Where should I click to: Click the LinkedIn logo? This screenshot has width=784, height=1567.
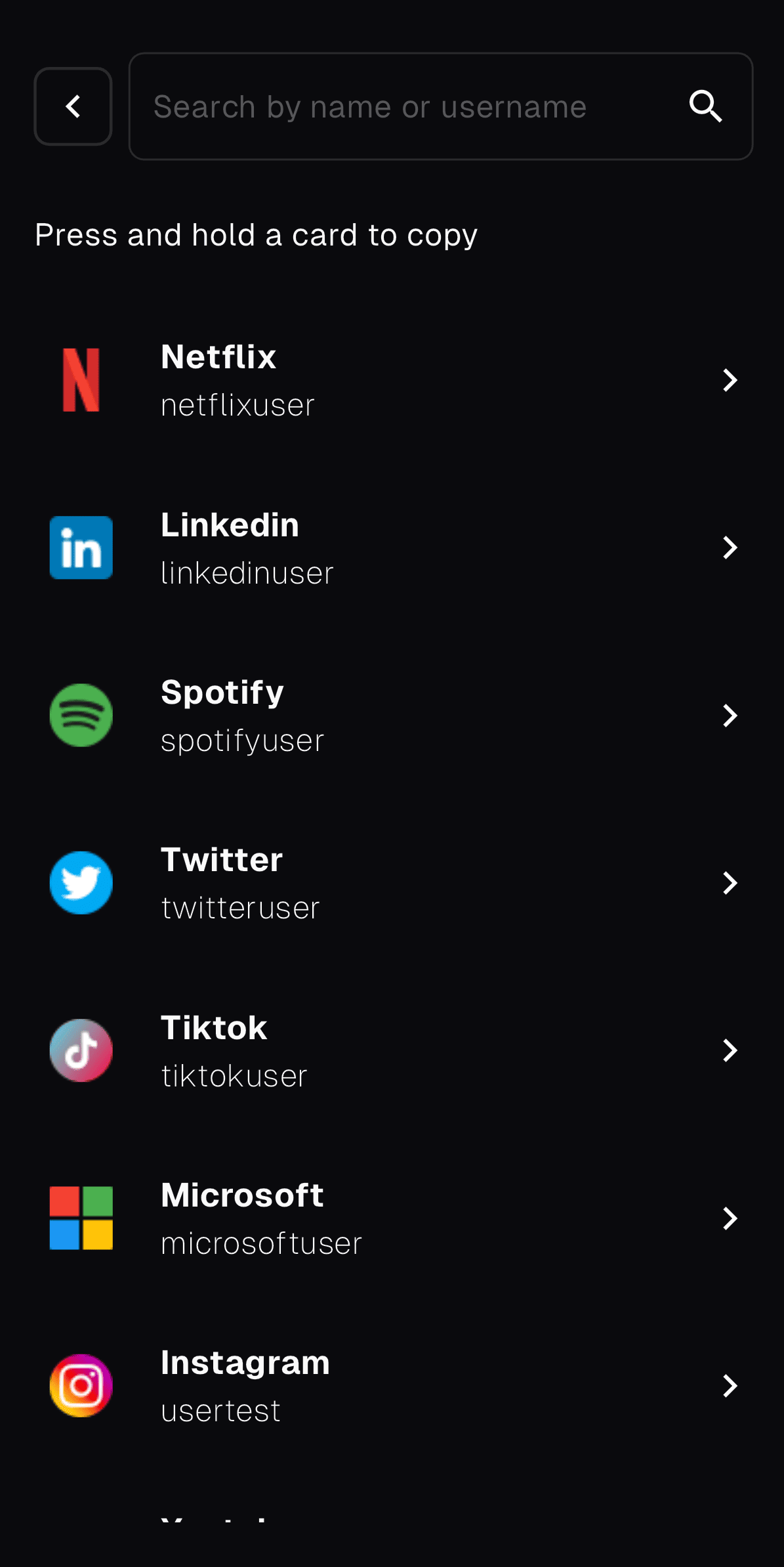[x=81, y=547]
